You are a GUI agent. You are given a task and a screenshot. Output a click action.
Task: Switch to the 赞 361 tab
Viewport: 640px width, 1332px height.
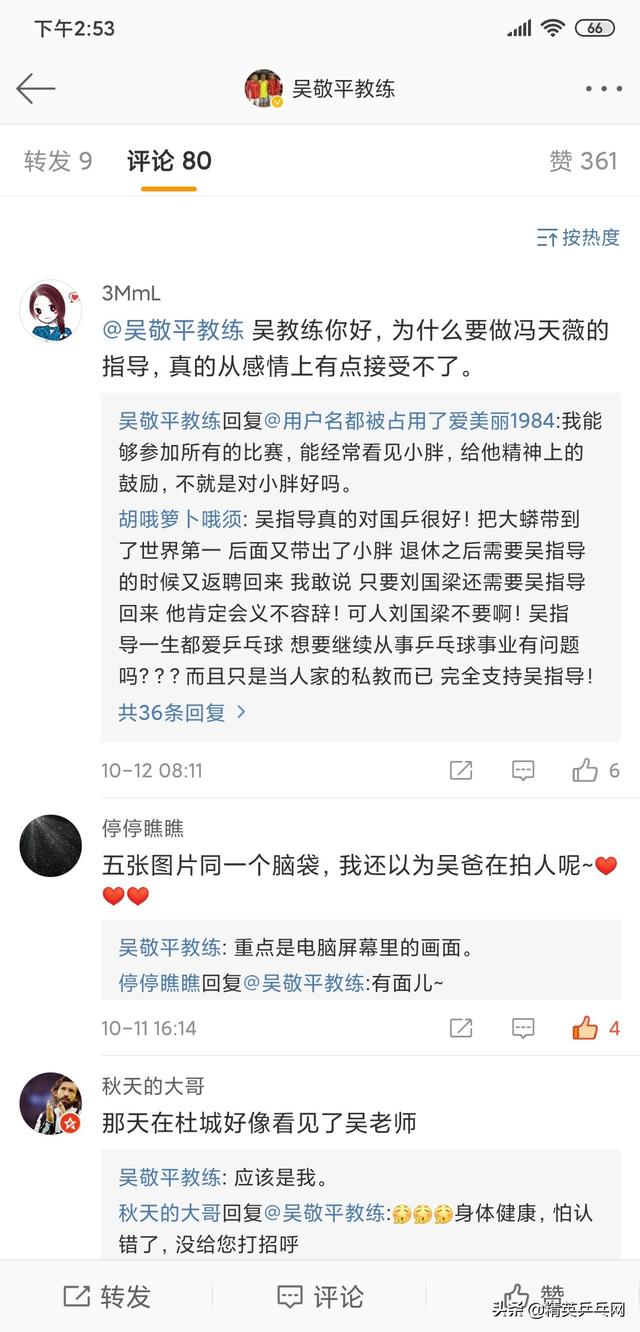pyautogui.click(x=583, y=161)
